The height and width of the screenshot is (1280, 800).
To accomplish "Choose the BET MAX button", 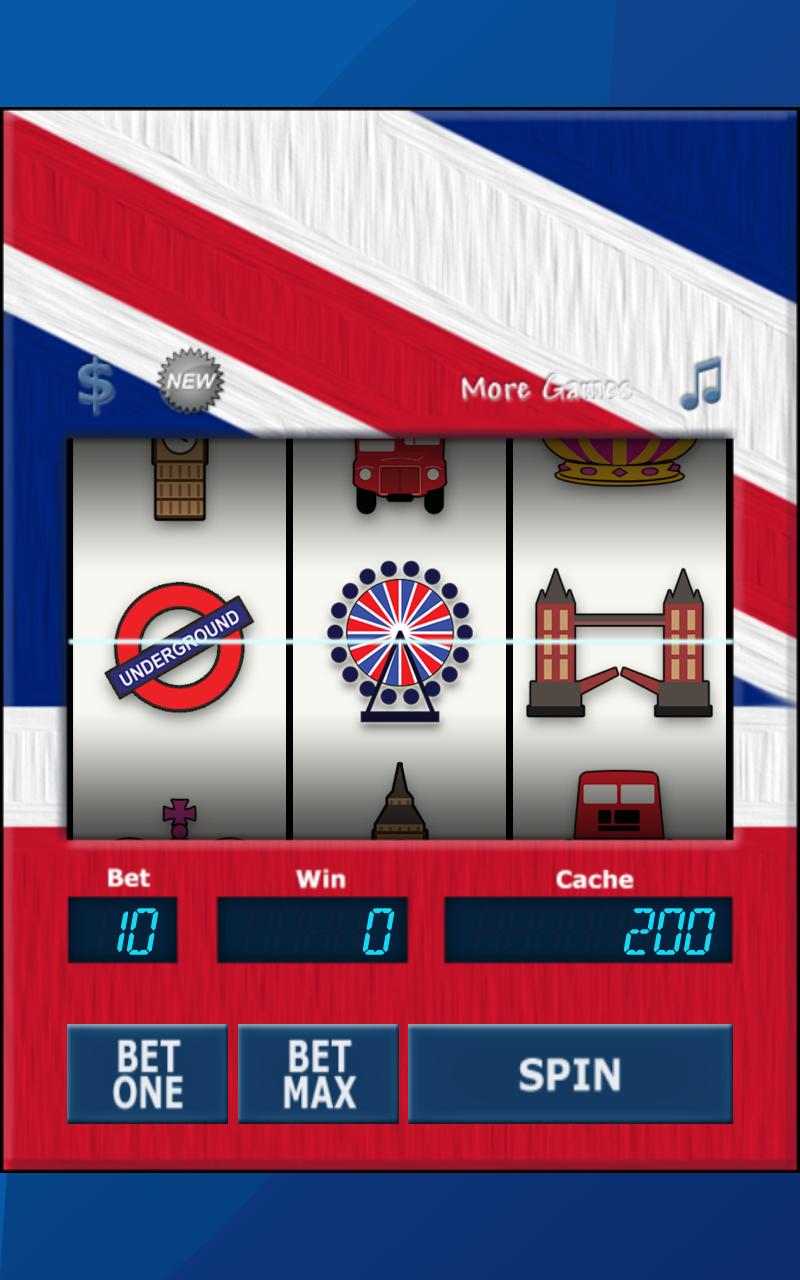I will [x=318, y=1074].
